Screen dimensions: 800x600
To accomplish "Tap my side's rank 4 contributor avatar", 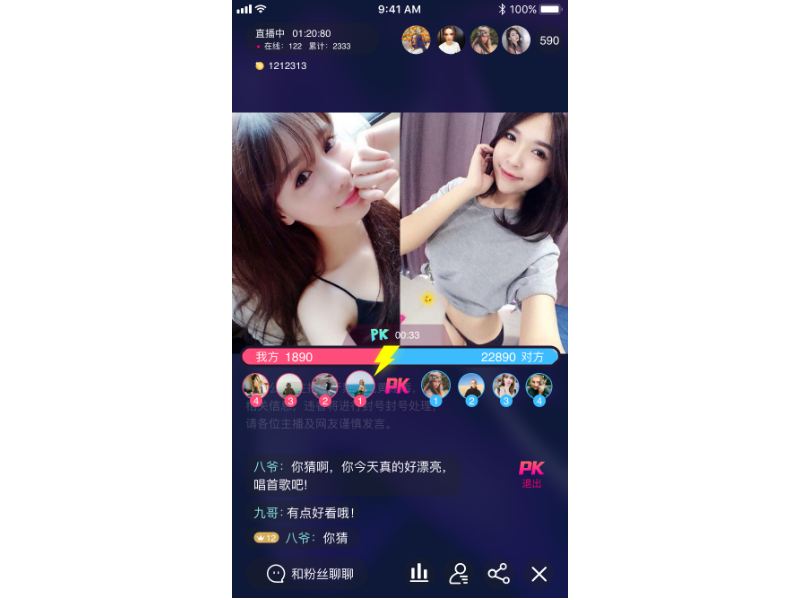I will tap(256, 386).
